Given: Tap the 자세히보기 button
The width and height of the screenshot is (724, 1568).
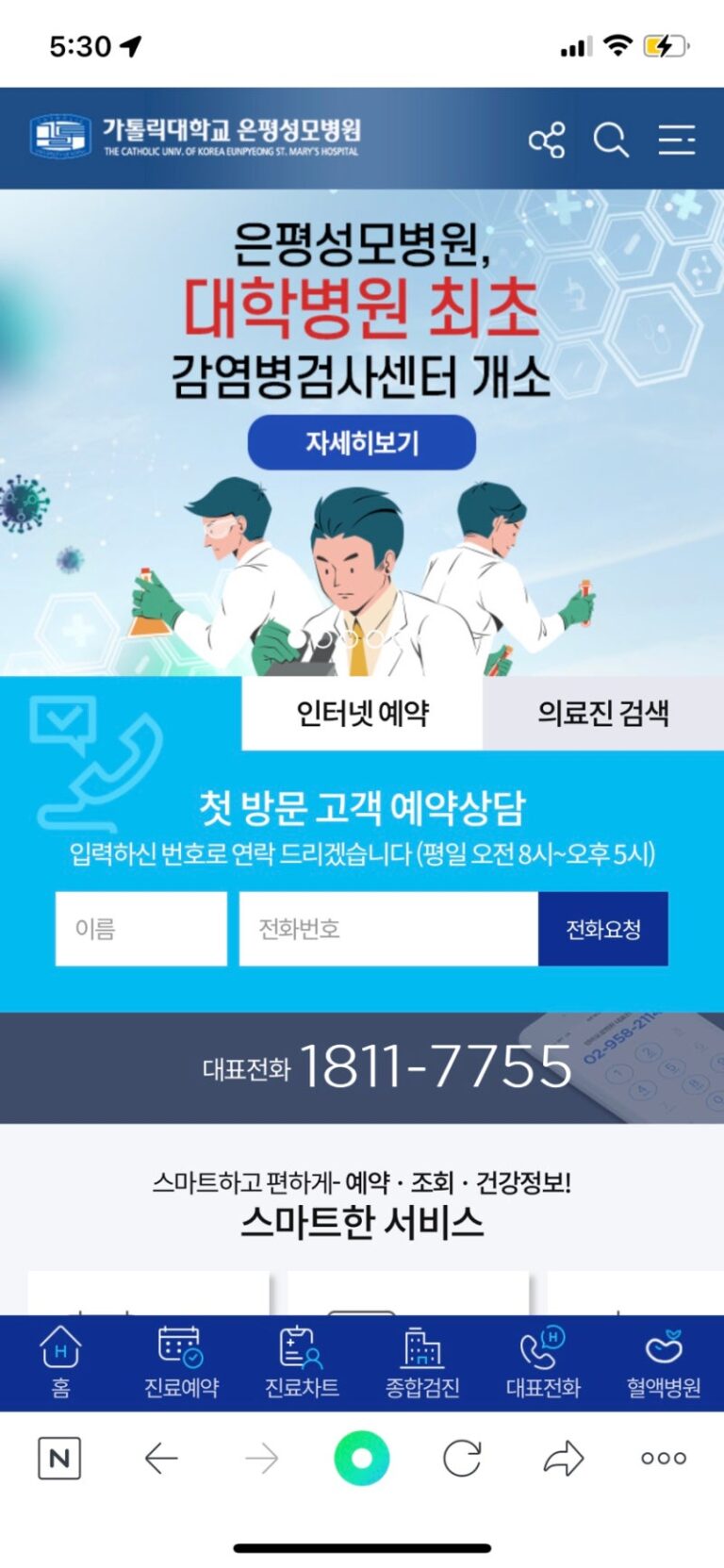Looking at the screenshot, I should pyautogui.click(x=361, y=442).
